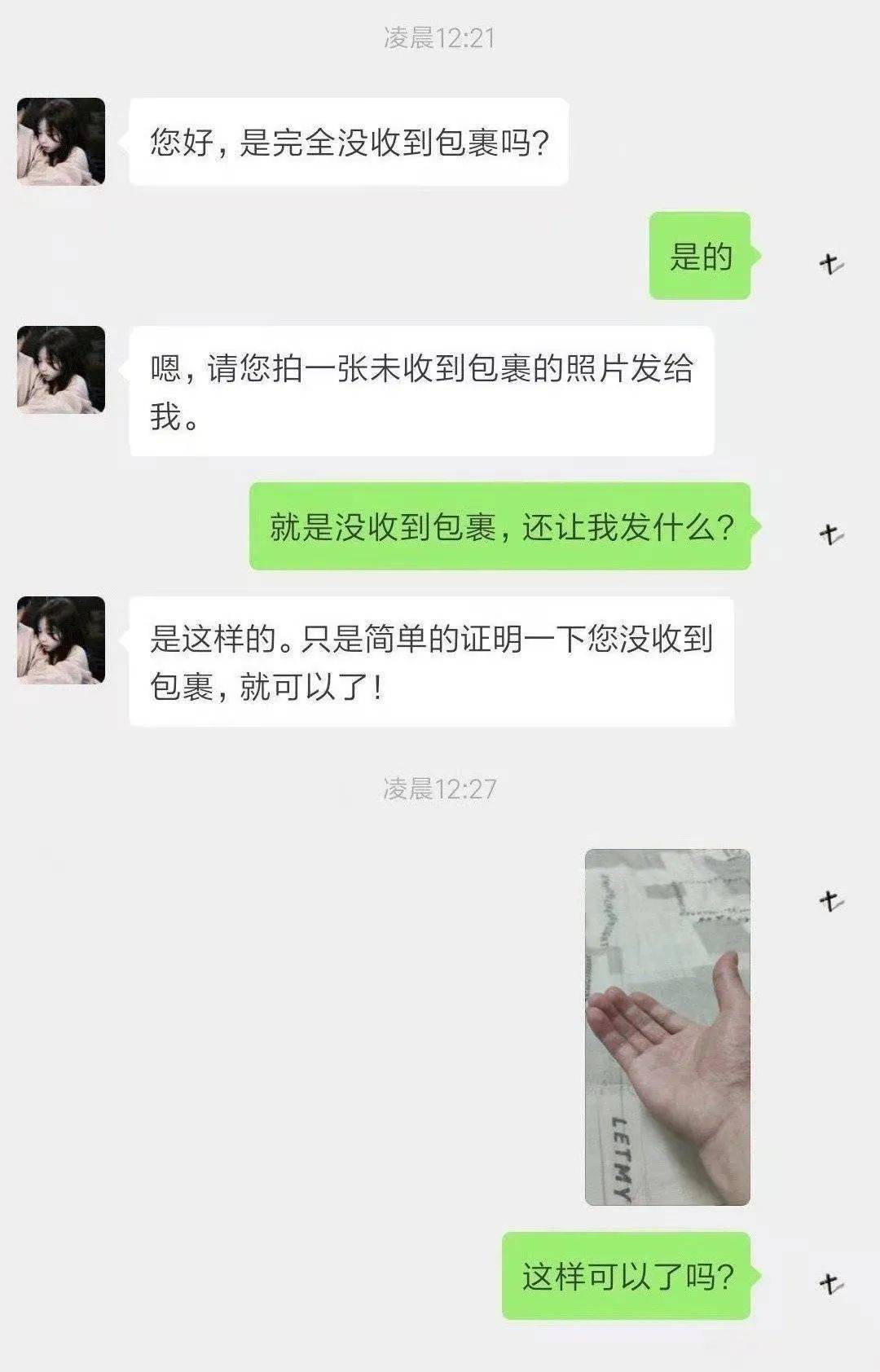Tap the avatar beside "是这样的" message
The height and width of the screenshot is (1372, 880).
click(x=61, y=640)
